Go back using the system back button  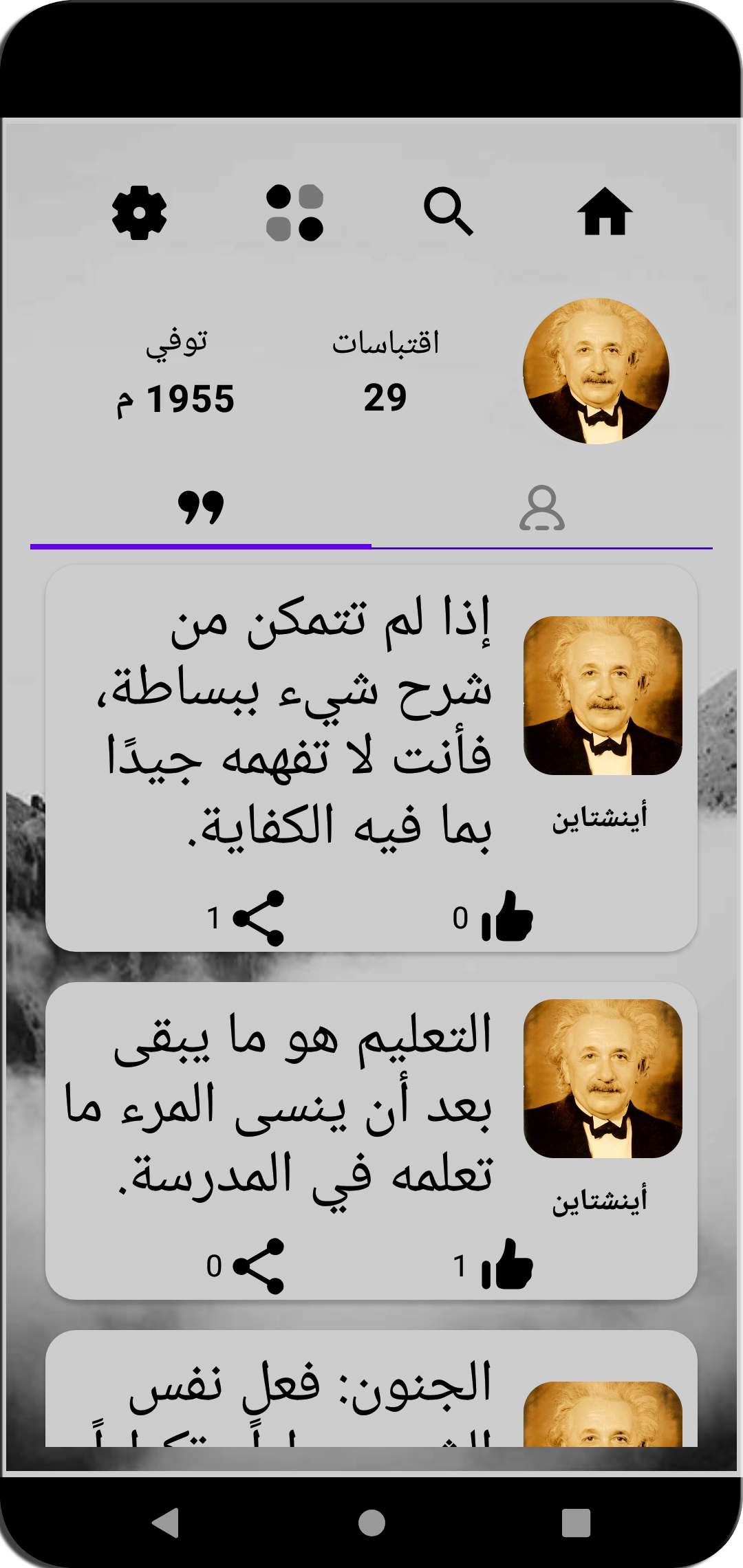click(x=166, y=1522)
